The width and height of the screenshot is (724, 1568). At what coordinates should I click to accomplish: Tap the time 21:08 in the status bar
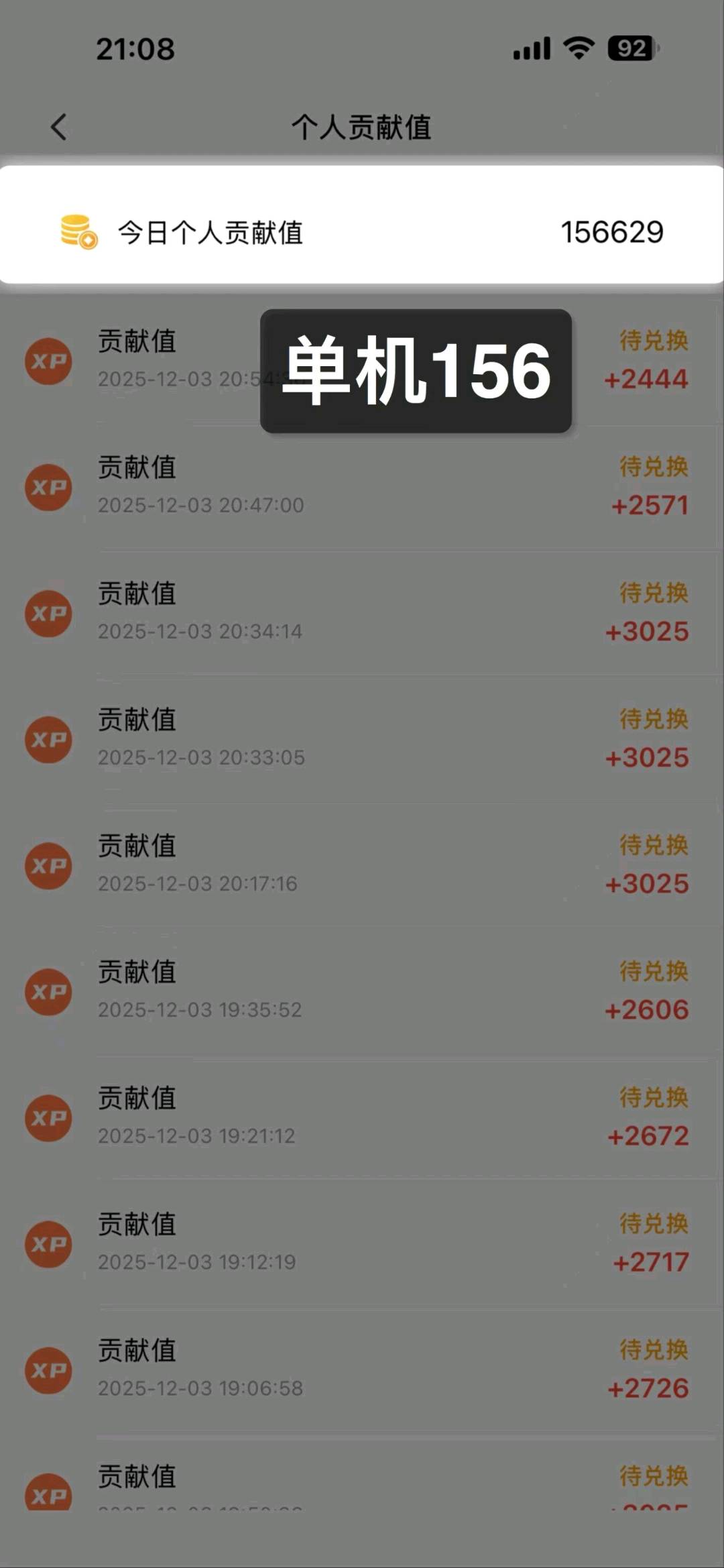point(137,49)
